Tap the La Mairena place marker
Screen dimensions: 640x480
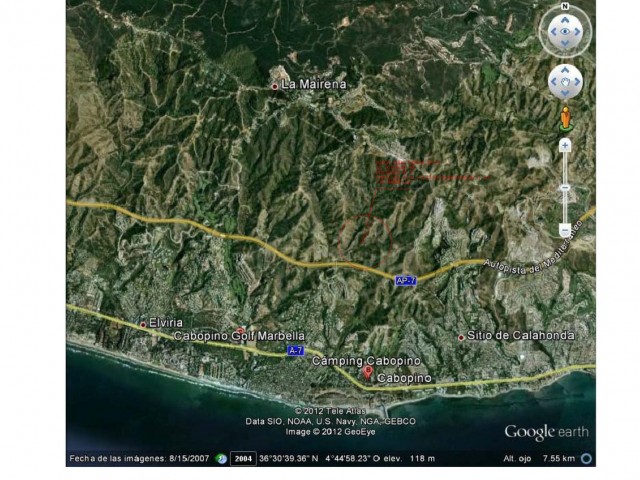[x=275, y=86]
